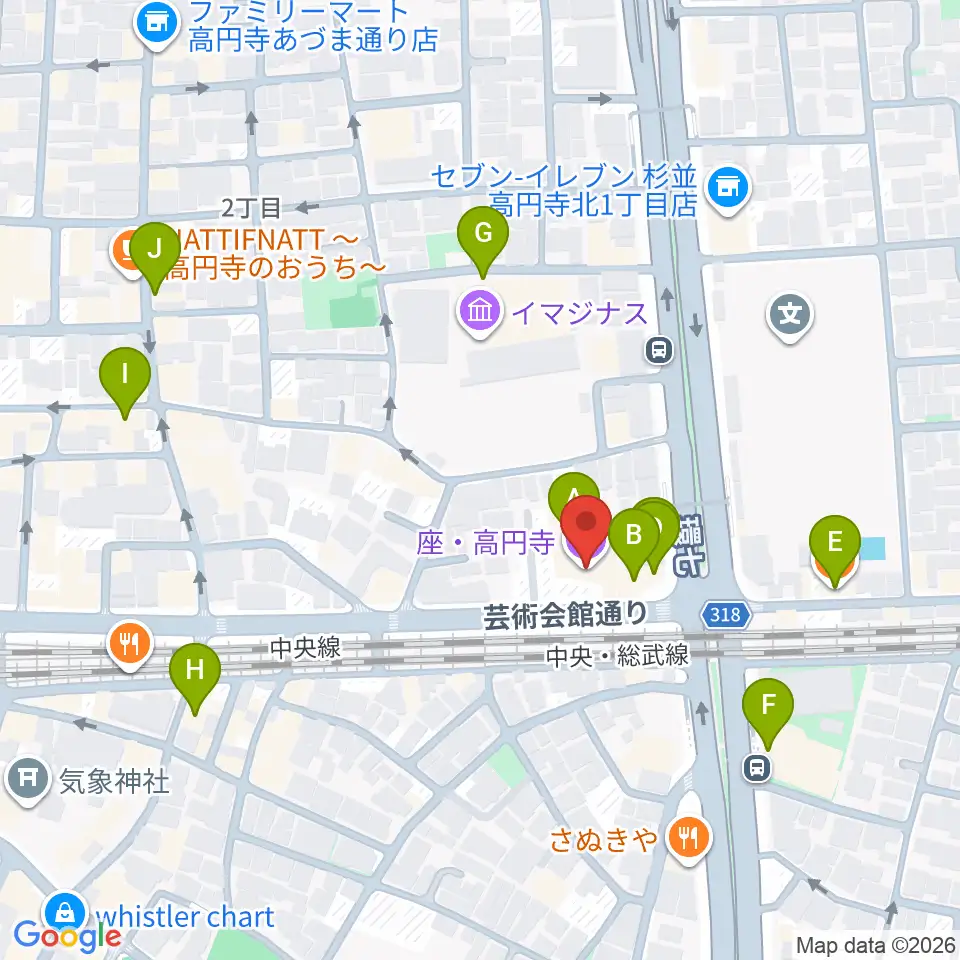Viewport: 960px width, 960px height.
Task: Open the ファミリーマート store pin
Action: [157, 25]
